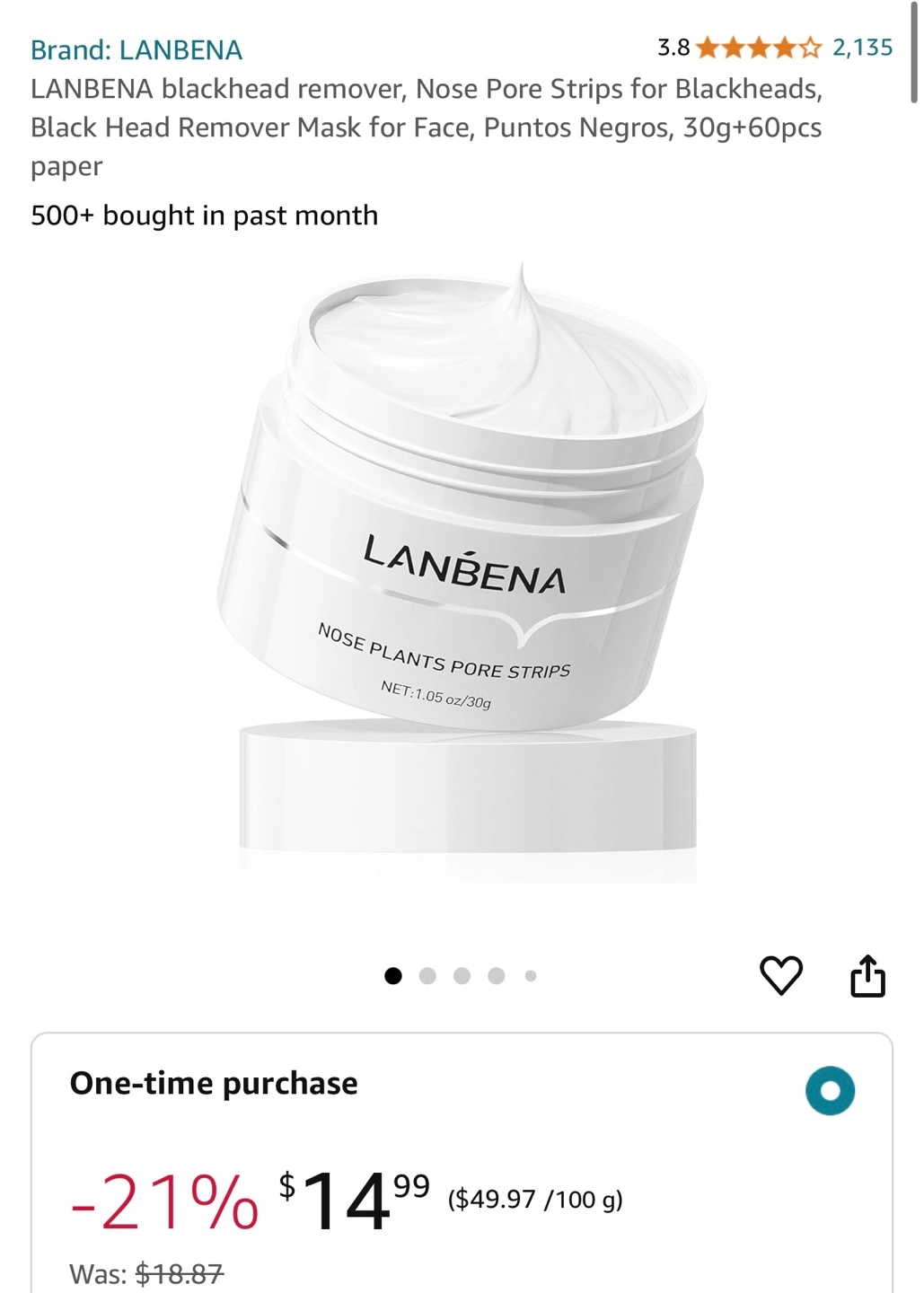Open the 2,135 customer ratings
This screenshot has height=1293, width=924.
coord(862,48)
